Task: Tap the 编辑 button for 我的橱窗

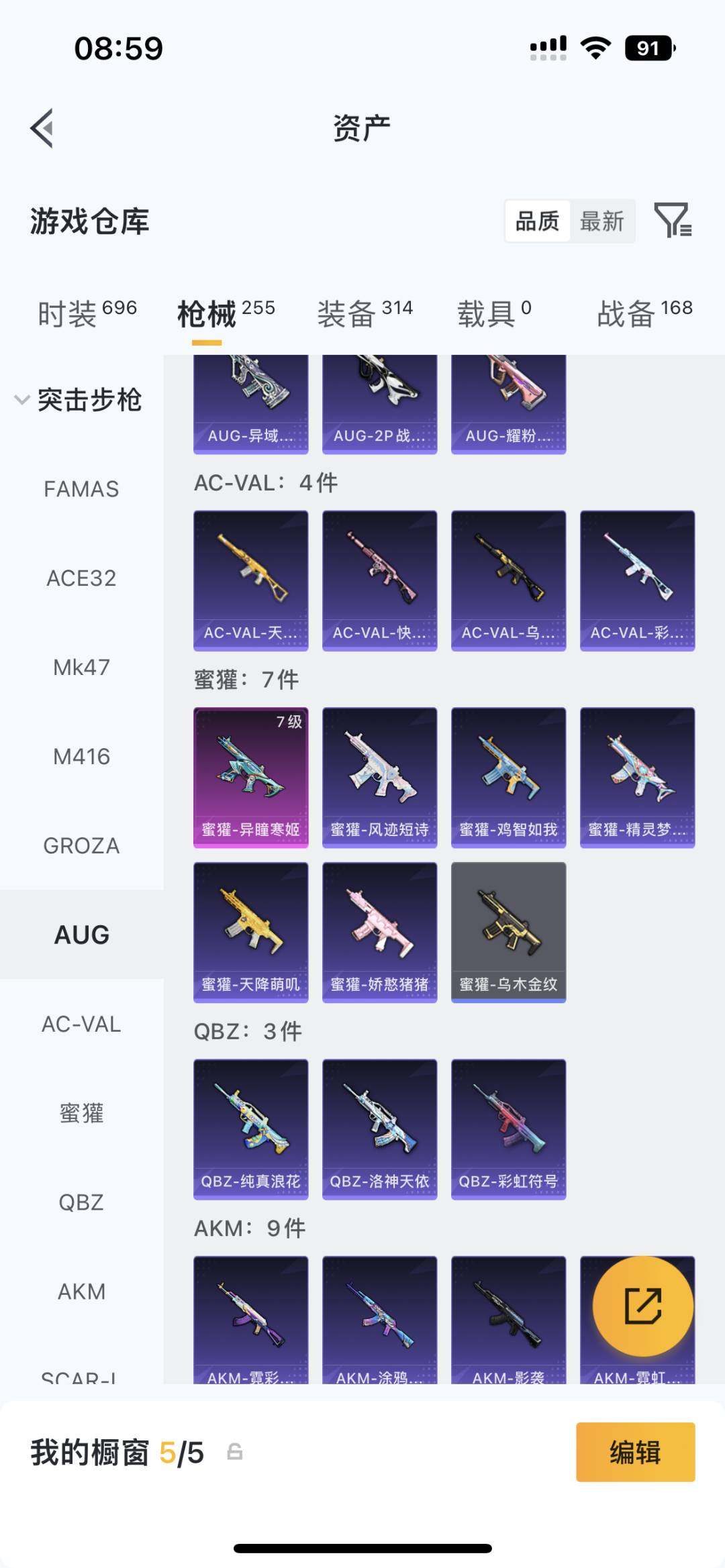Action: pos(635,1452)
